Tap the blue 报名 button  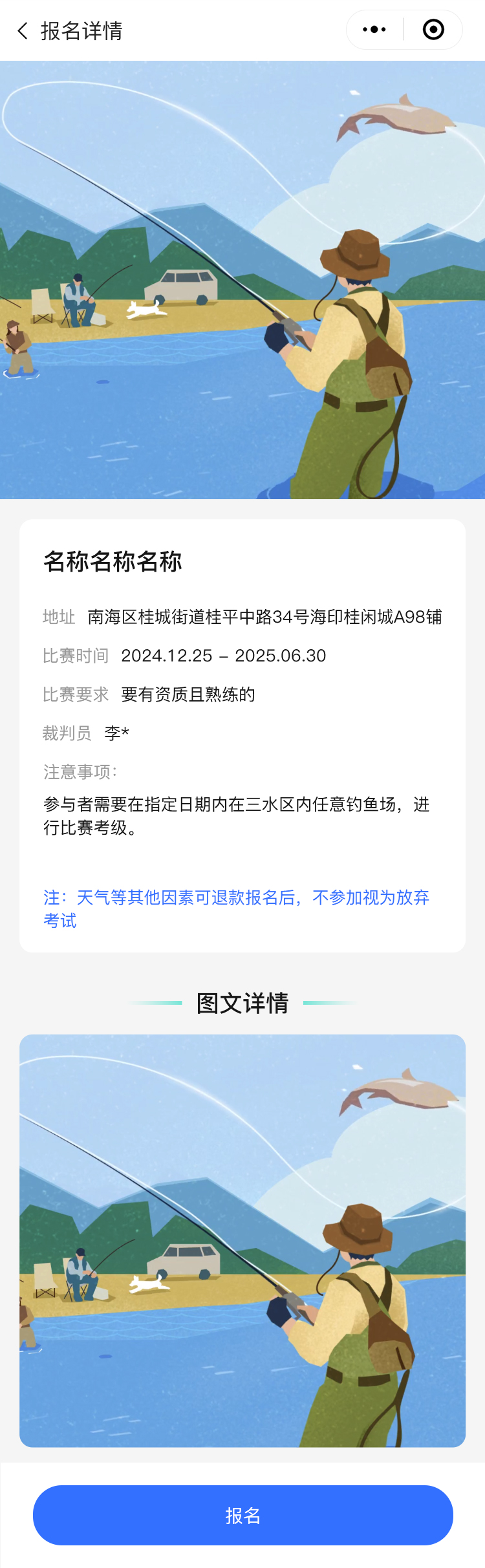click(x=242, y=1515)
